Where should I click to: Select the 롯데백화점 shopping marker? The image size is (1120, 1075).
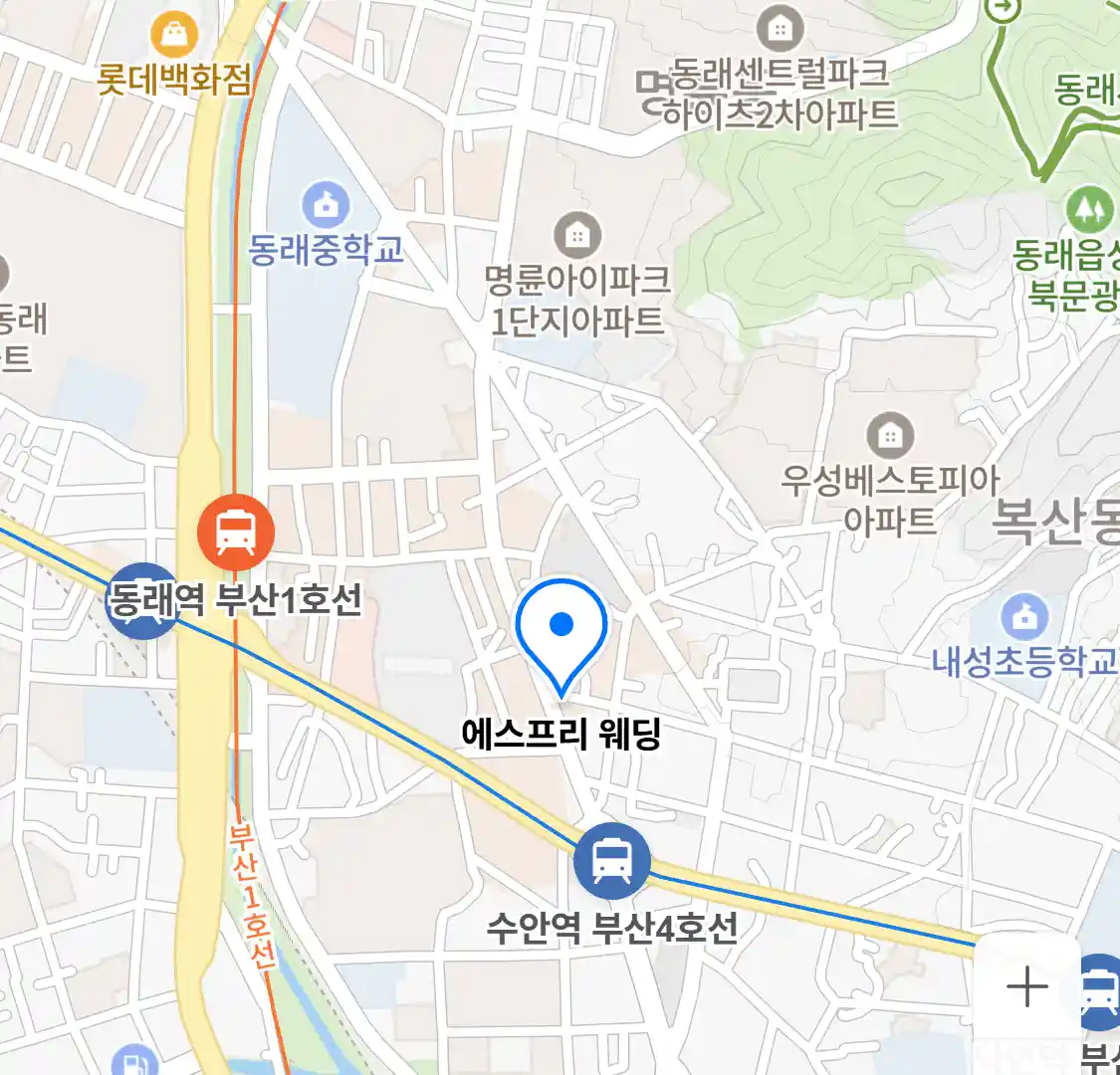(x=175, y=38)
